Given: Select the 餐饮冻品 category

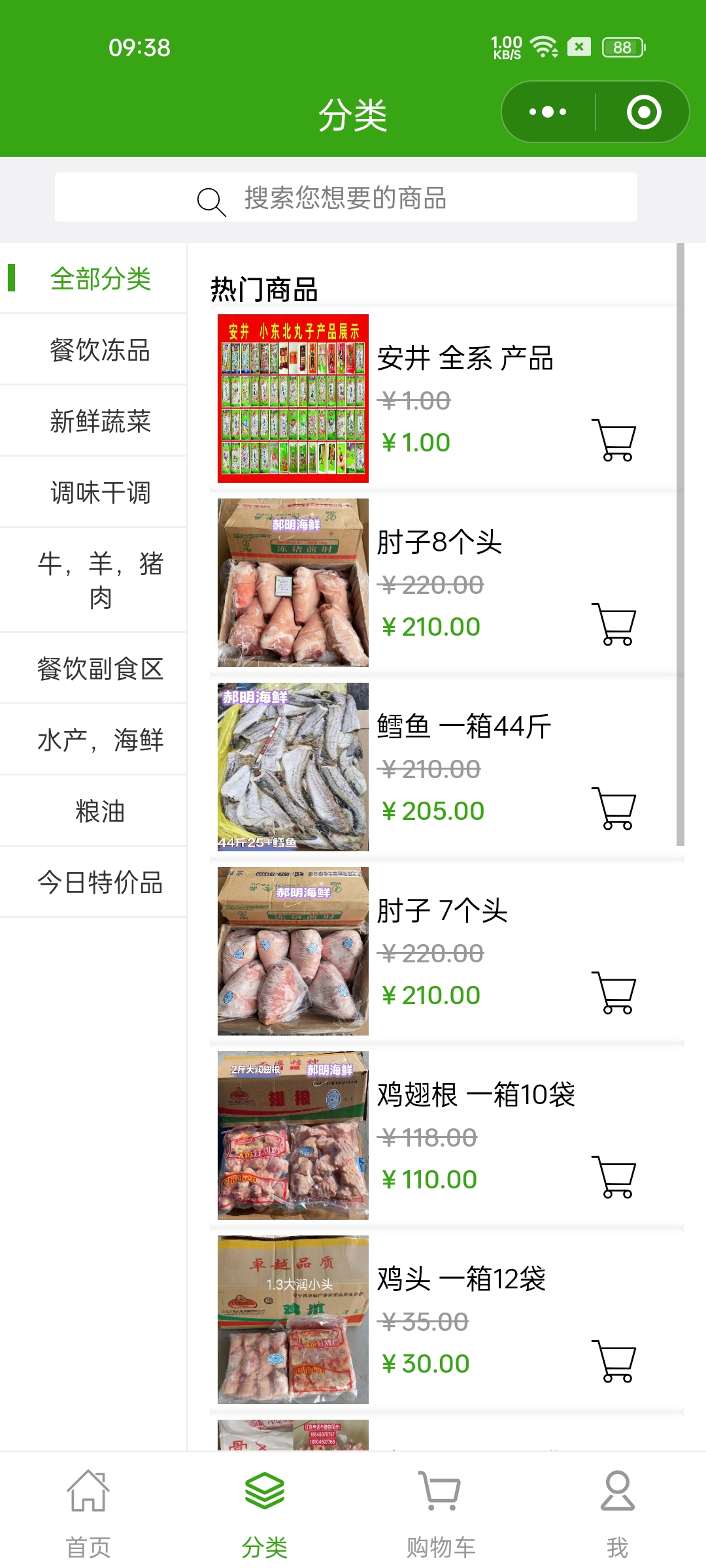Looking at the screenshot, I should 100,350.
